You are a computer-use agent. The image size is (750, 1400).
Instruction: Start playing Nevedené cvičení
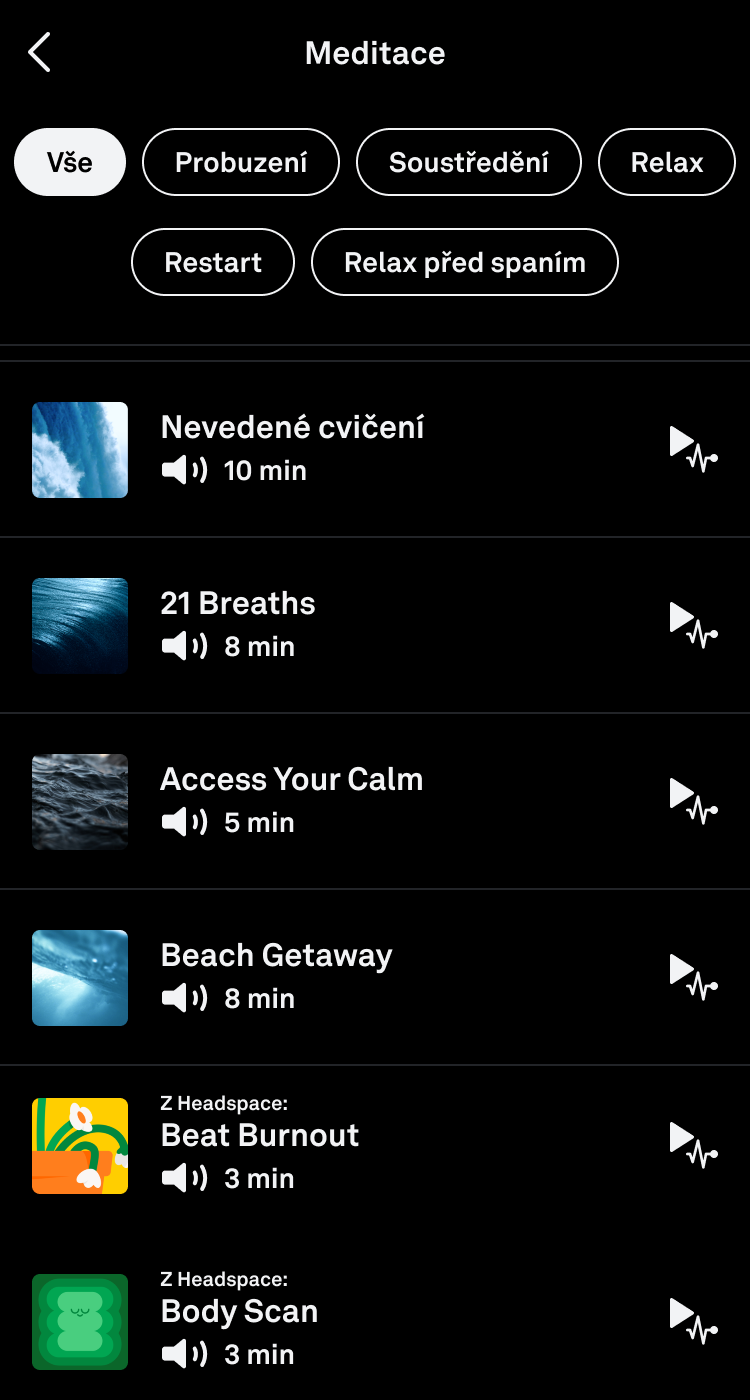pos(693,448)
